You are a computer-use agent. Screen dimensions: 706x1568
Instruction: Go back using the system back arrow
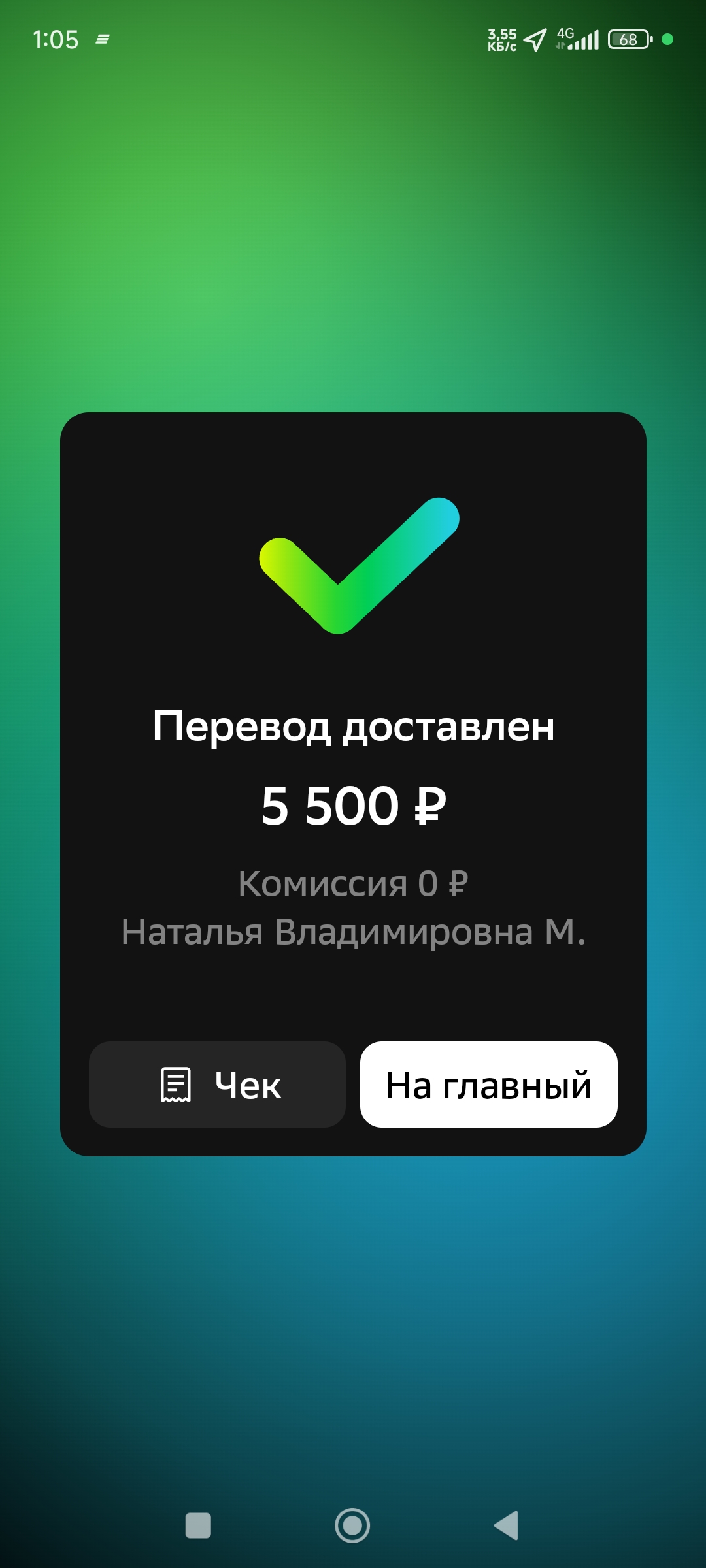(507, 1526)
